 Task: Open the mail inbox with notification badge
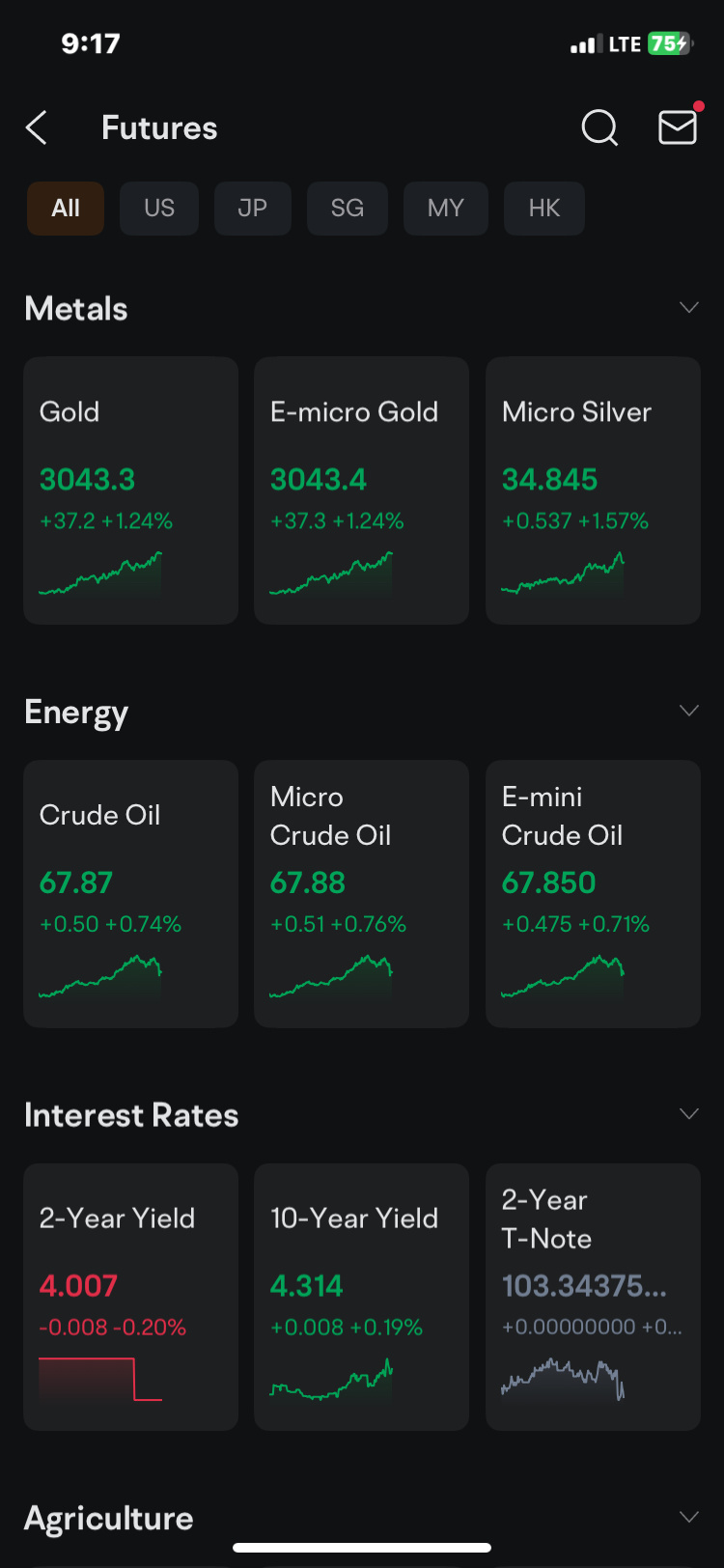pyautogui.click(x=677, y=126)
